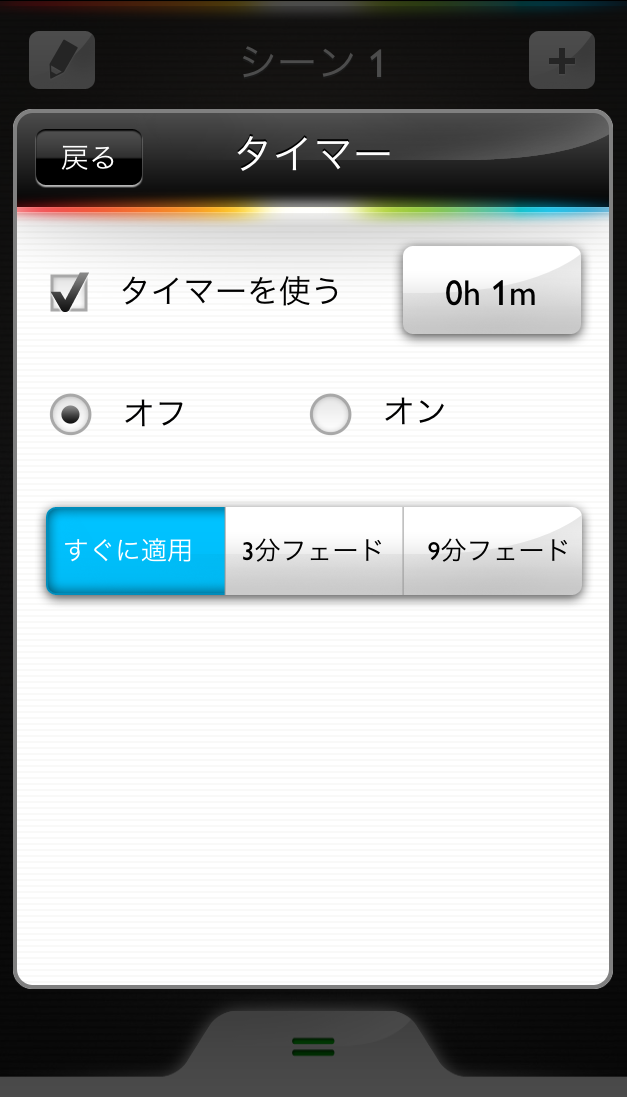This screenshot has width=627, height=1097.
Task: Switch to 9分フェード option
Action: 492,551
